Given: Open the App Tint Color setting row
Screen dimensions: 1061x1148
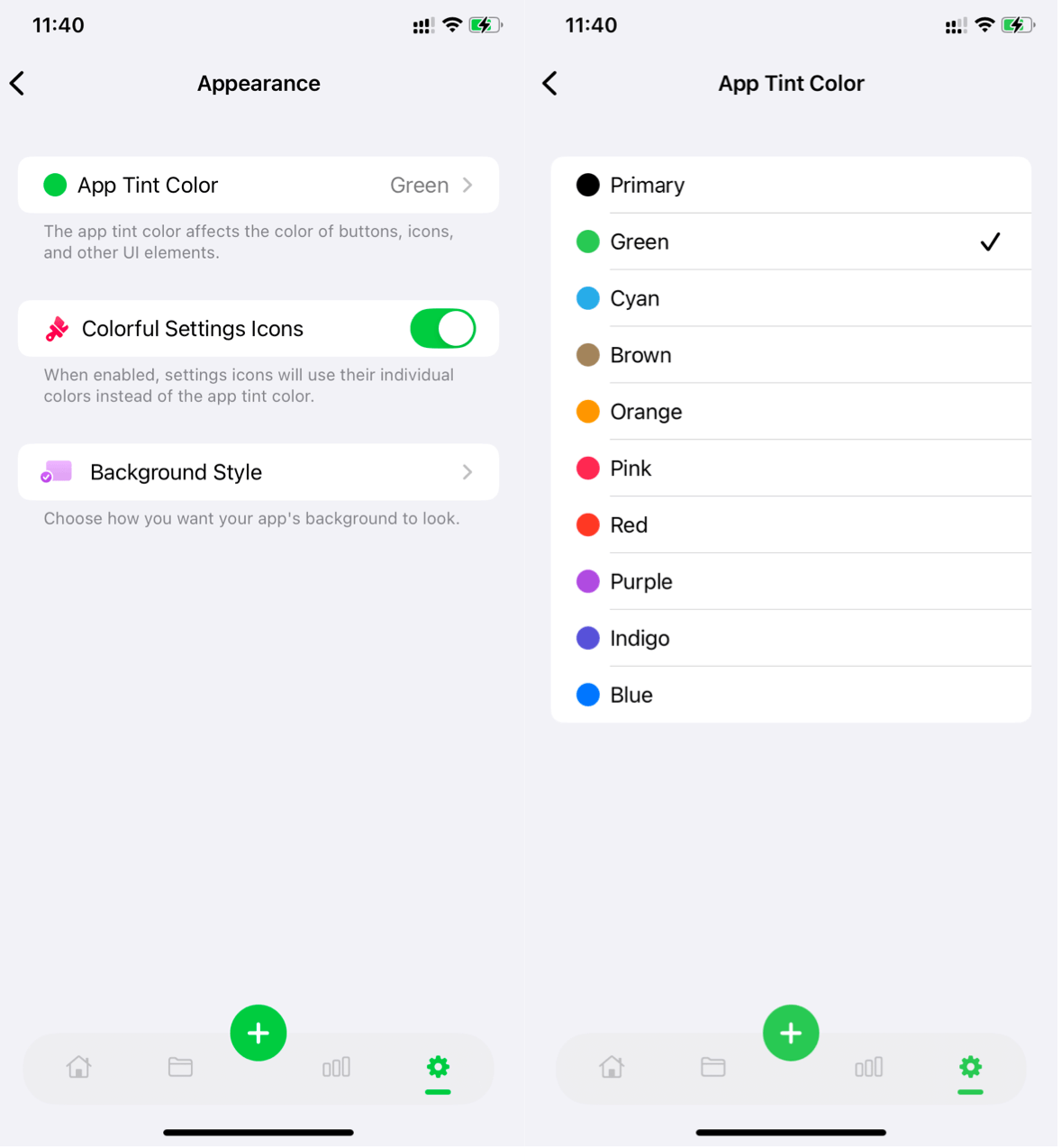Looking at the screenshot, I should pos(258,185).
